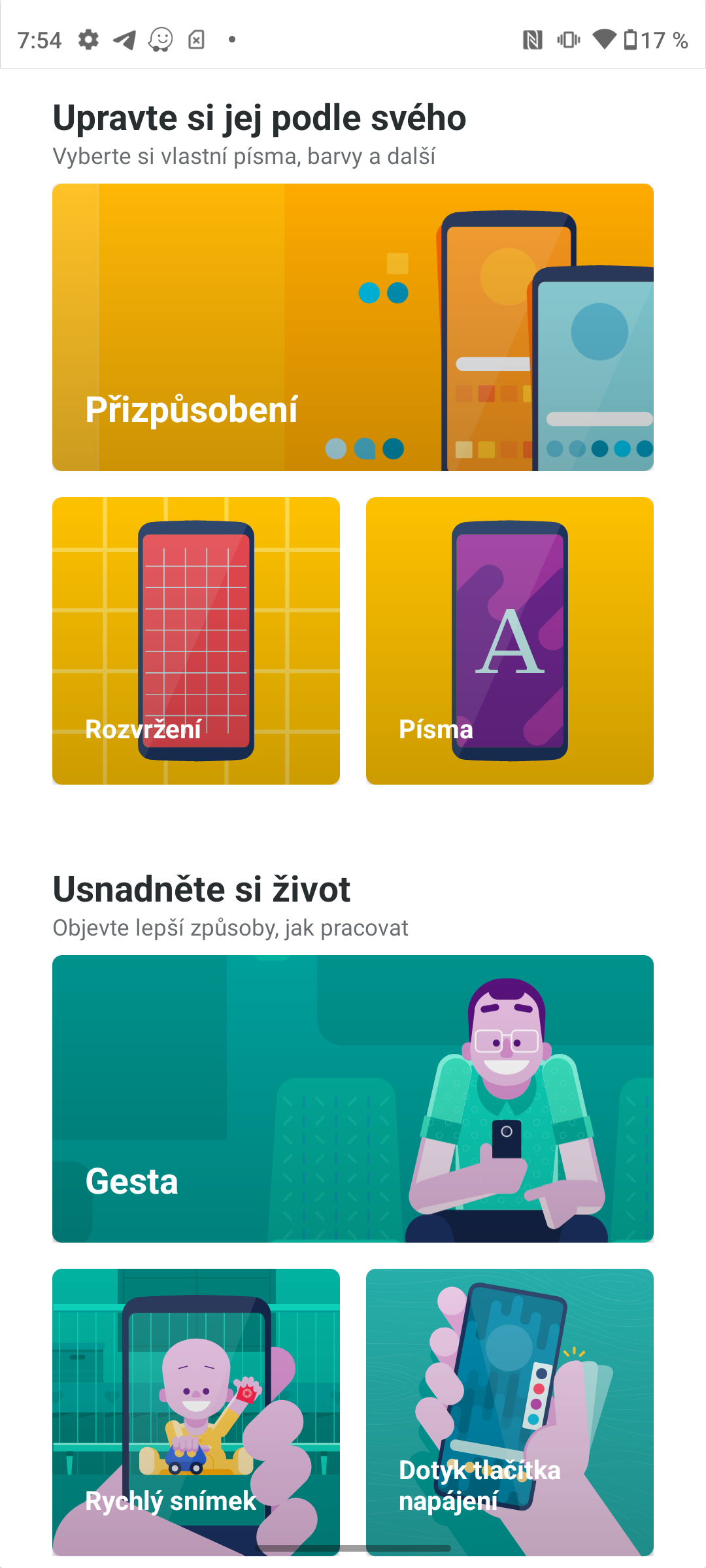706x1568 pixels.
Task: Tap the gesture navigation pill at the bottom
Action: coord(353,1548)
